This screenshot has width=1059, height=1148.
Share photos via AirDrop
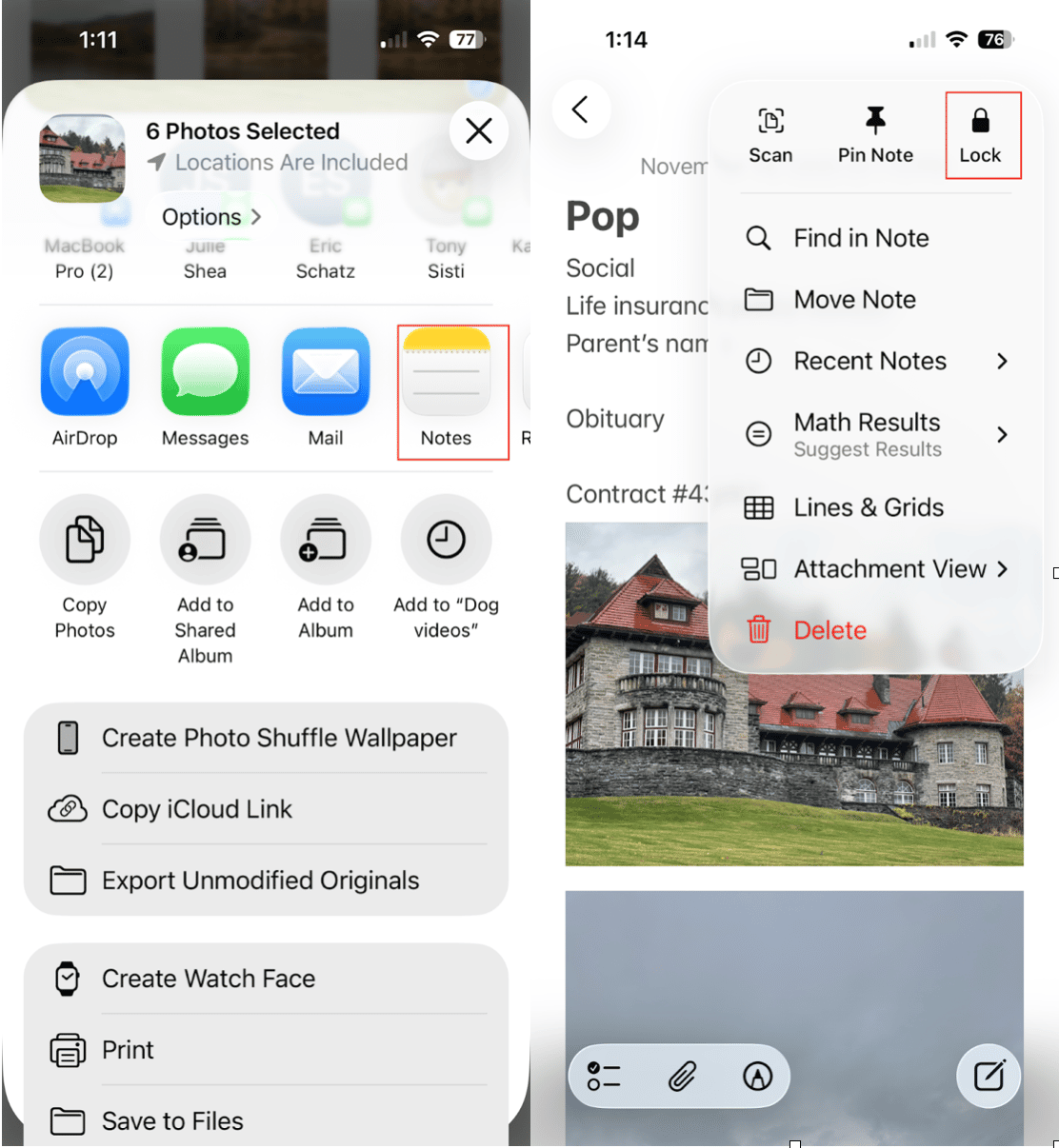85,372
